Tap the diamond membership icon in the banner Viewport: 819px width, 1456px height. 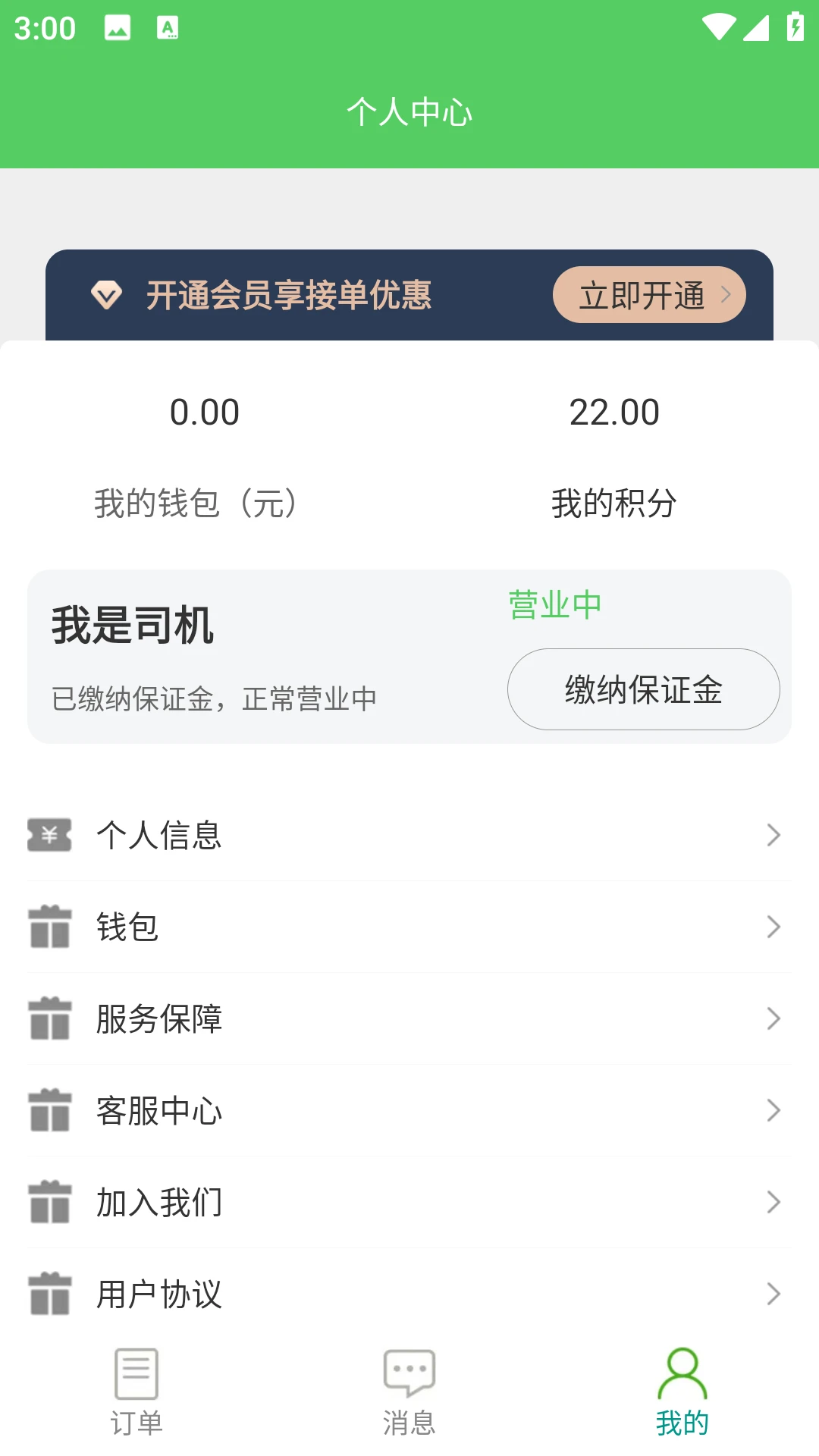tap(107, 295)
